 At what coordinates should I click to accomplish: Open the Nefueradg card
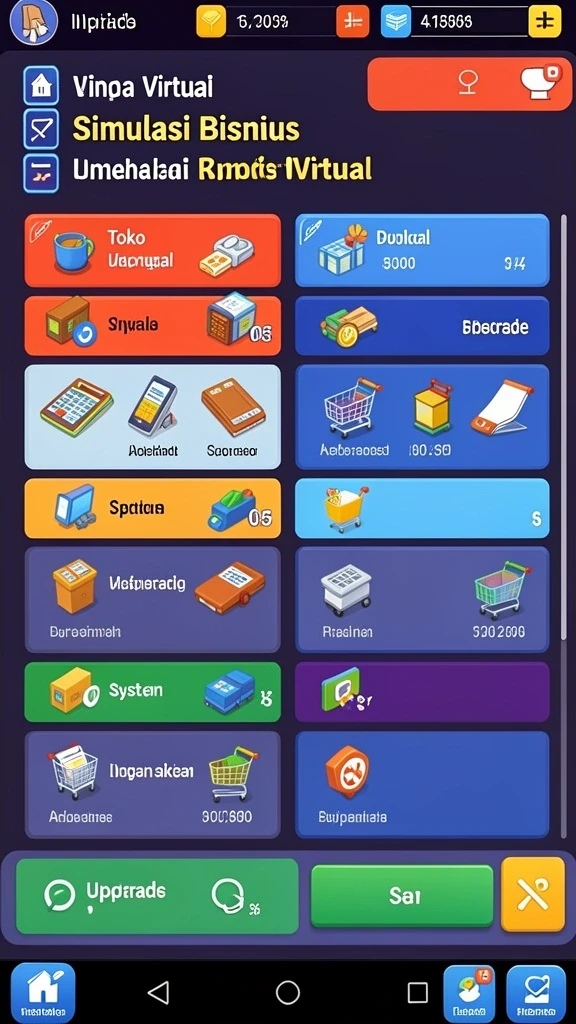pyautogui.click(x=153, y=600)
